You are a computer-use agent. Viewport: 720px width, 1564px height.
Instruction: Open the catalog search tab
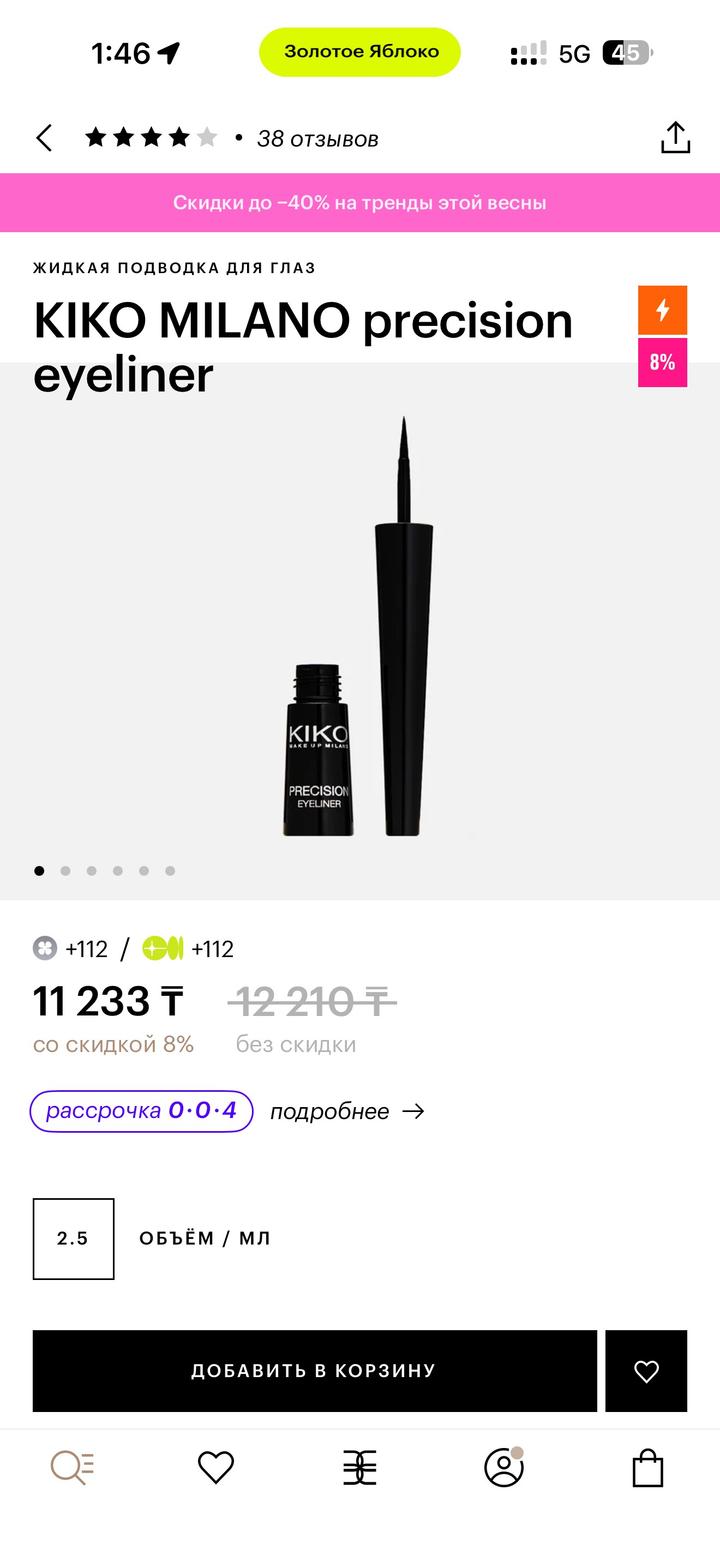click(x=72, y=1467)
